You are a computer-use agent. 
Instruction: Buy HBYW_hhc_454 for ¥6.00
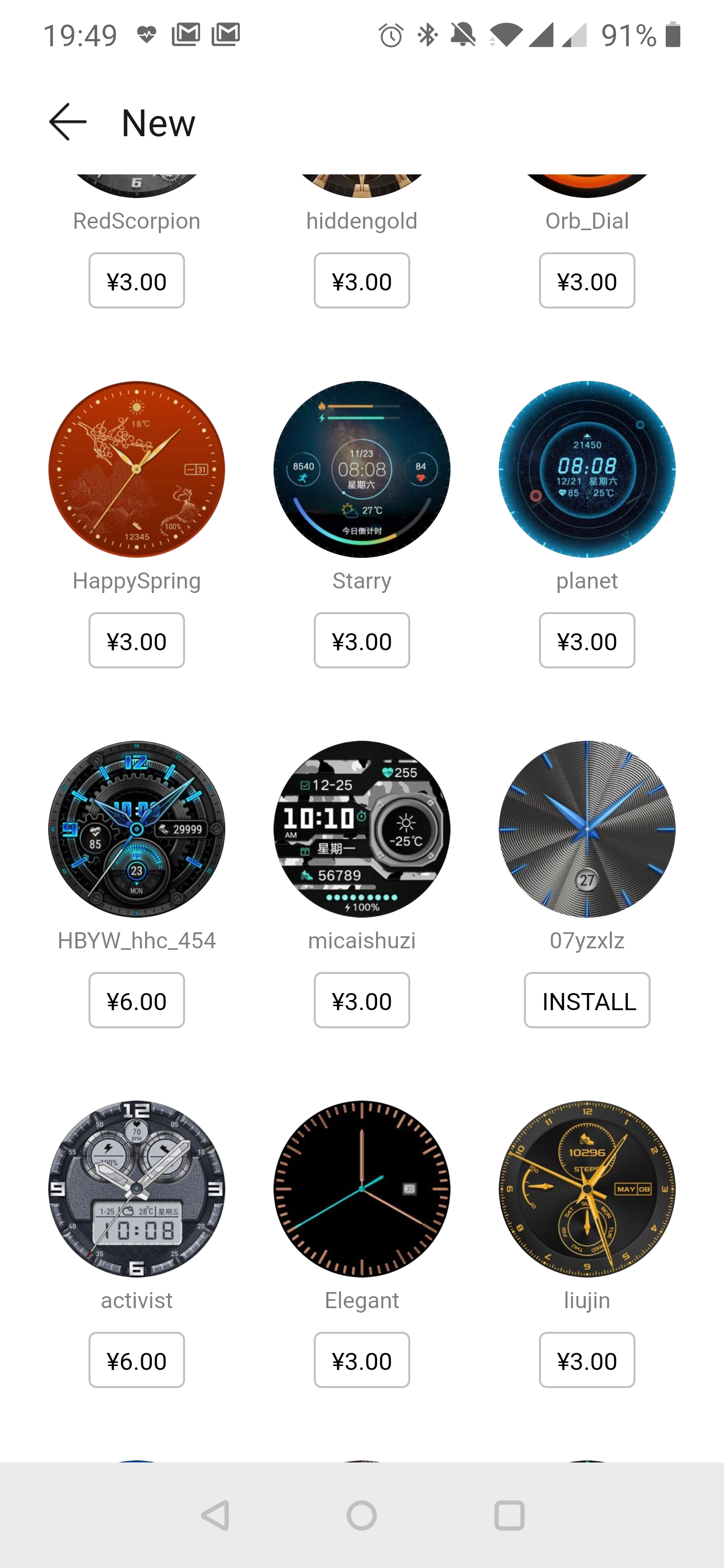(x=136, y=1000)
